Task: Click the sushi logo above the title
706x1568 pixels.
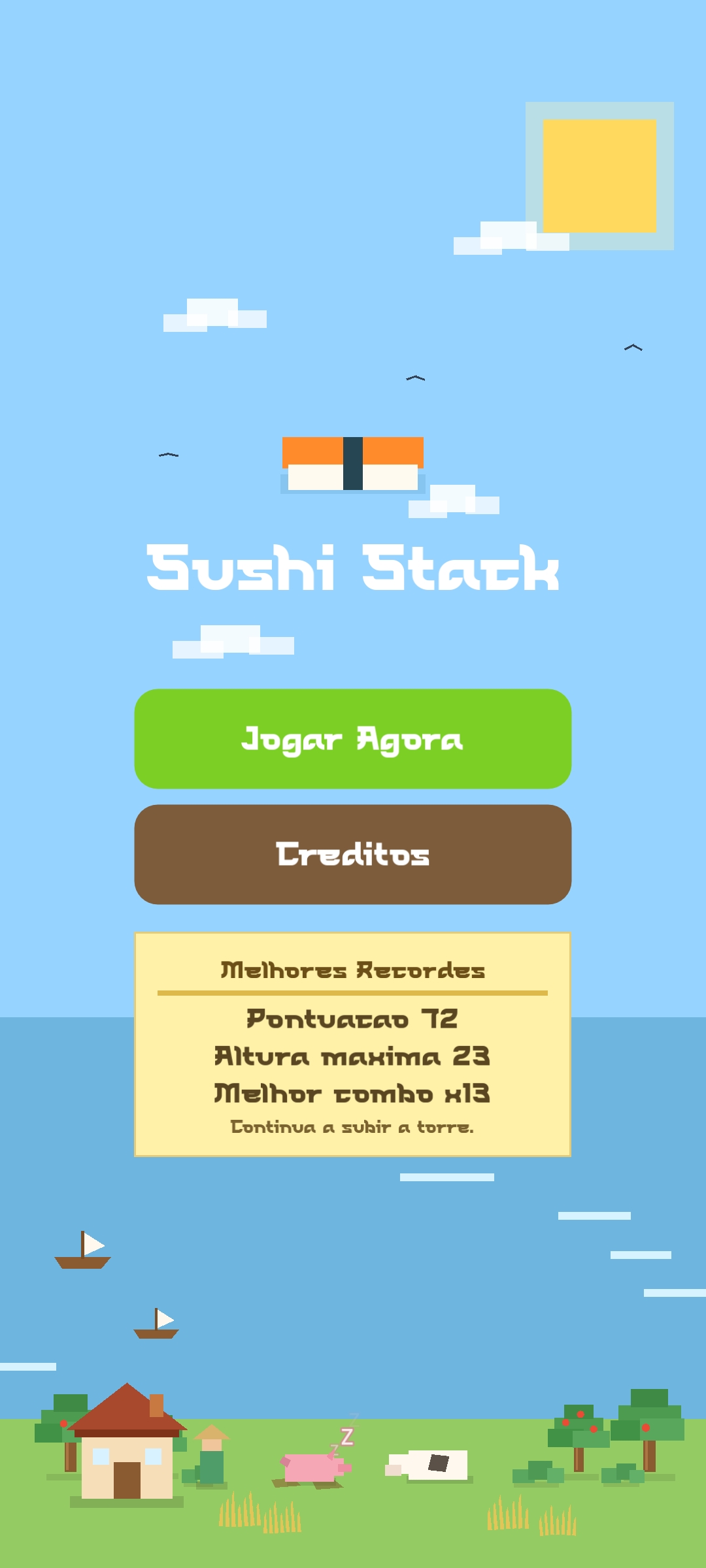Action: (x=353, y=464)
